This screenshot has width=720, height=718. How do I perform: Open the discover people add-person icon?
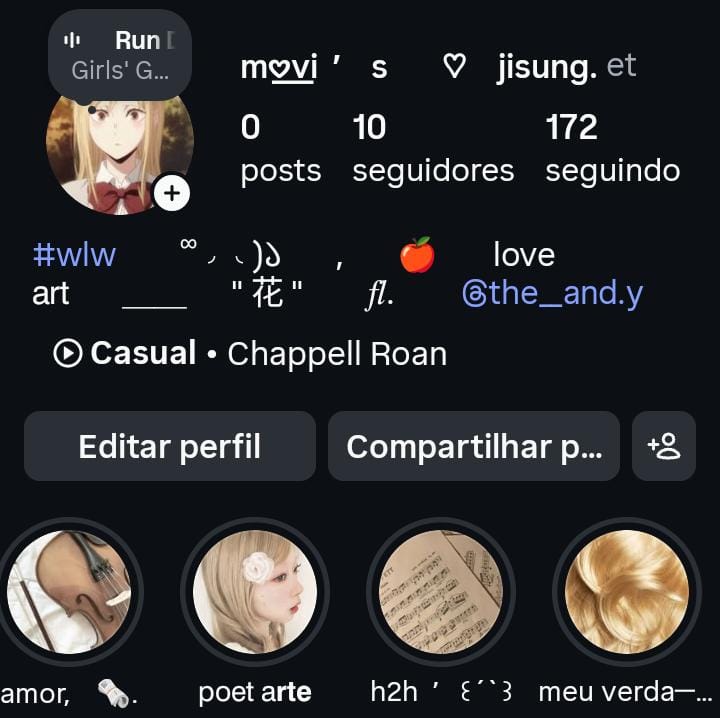pos(664,446)
